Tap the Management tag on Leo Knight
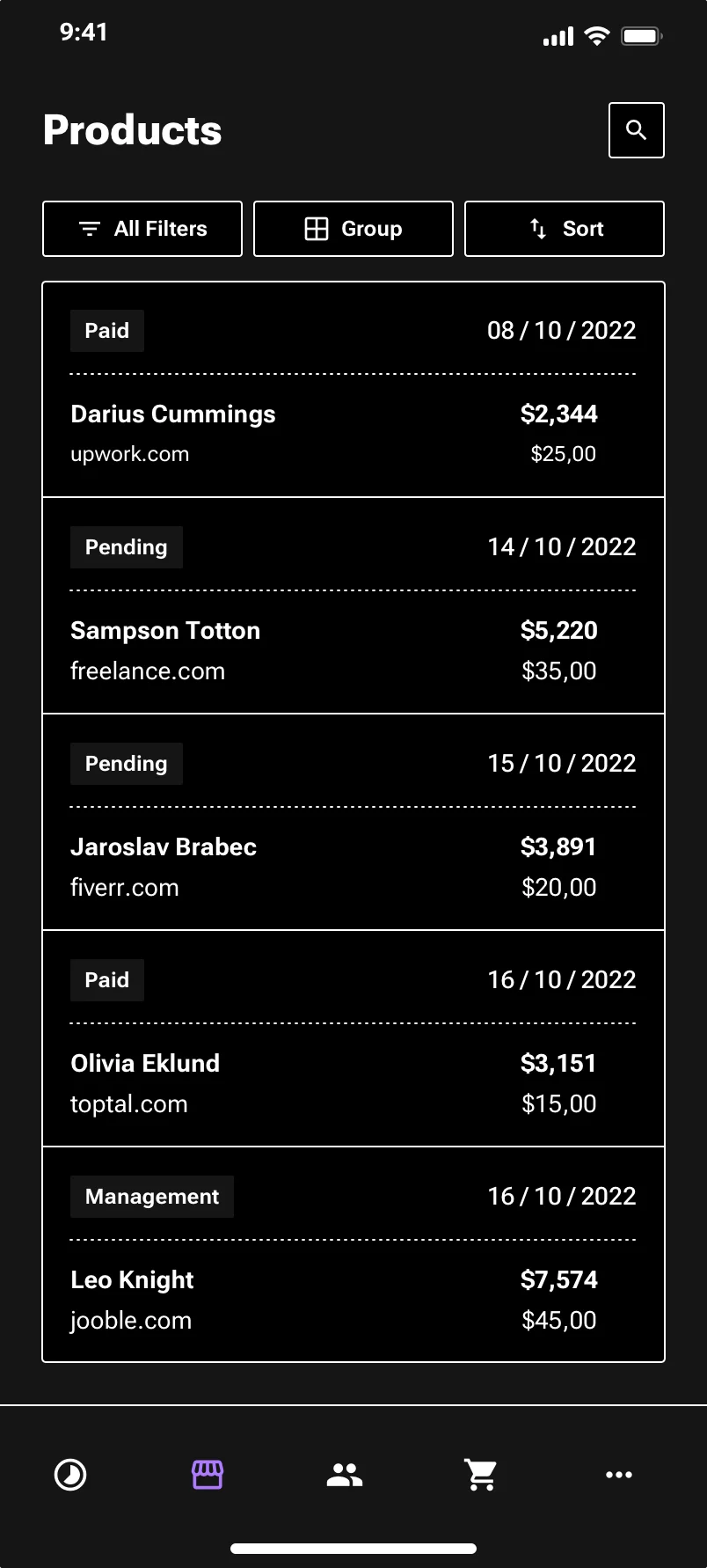 click(151, 1196)
